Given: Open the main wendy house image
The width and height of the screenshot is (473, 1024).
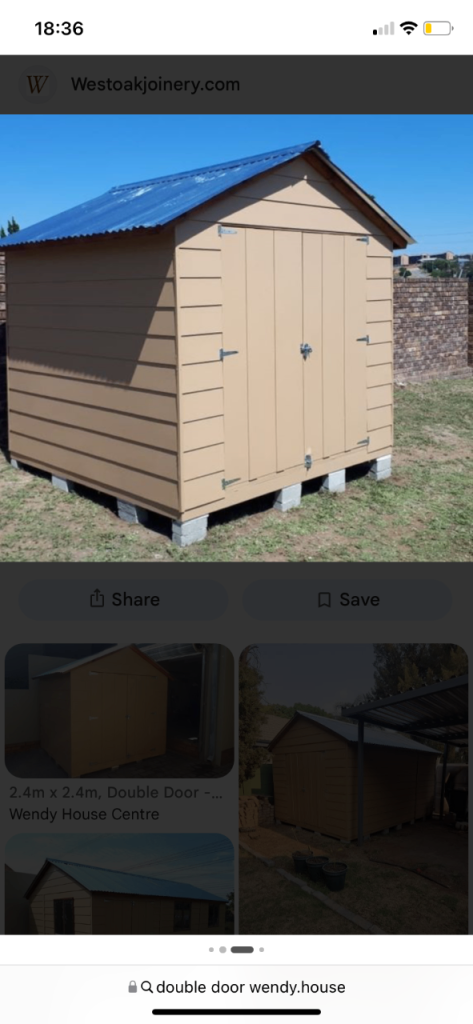Looking at the screenshot, I should coord(236,338).
